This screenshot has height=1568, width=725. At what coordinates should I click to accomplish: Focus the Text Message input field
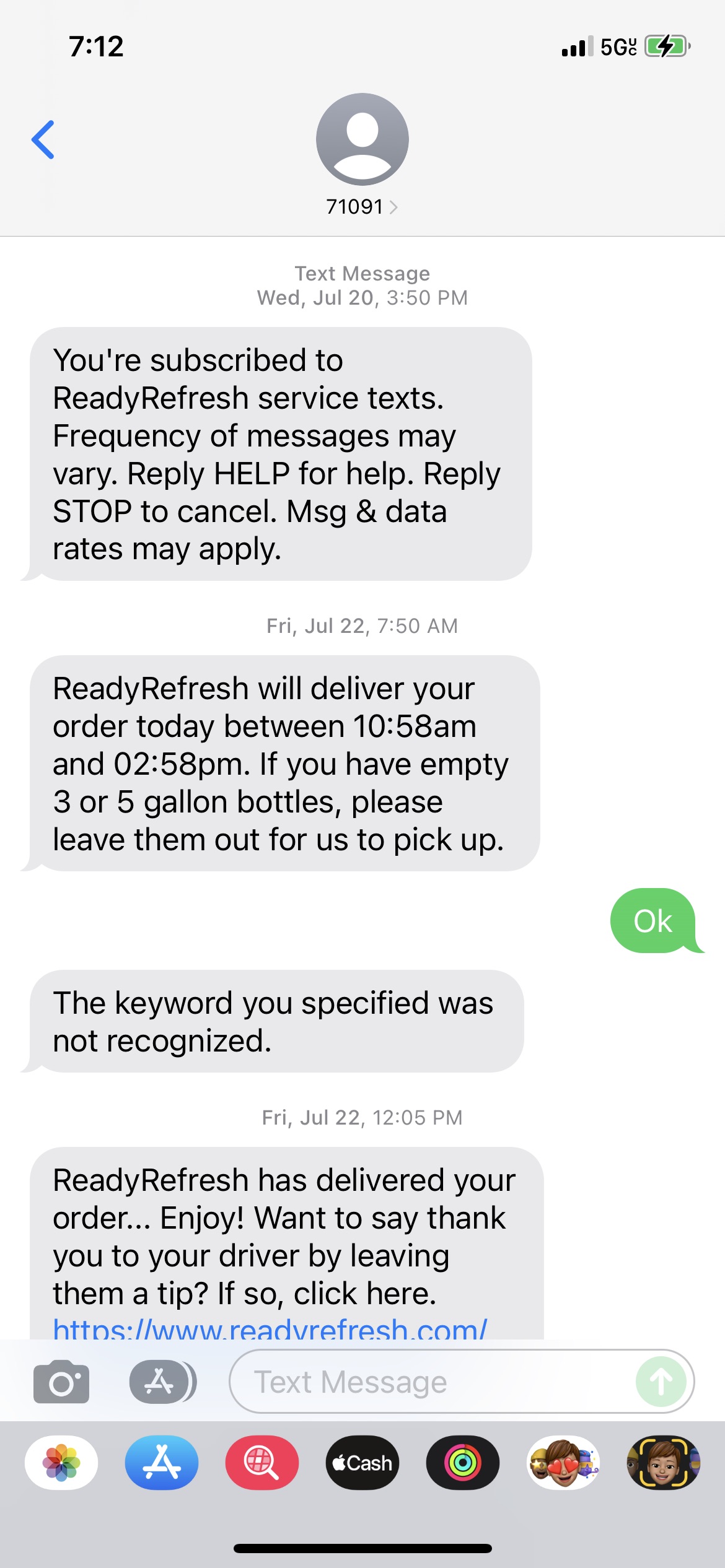(434, 1382)
